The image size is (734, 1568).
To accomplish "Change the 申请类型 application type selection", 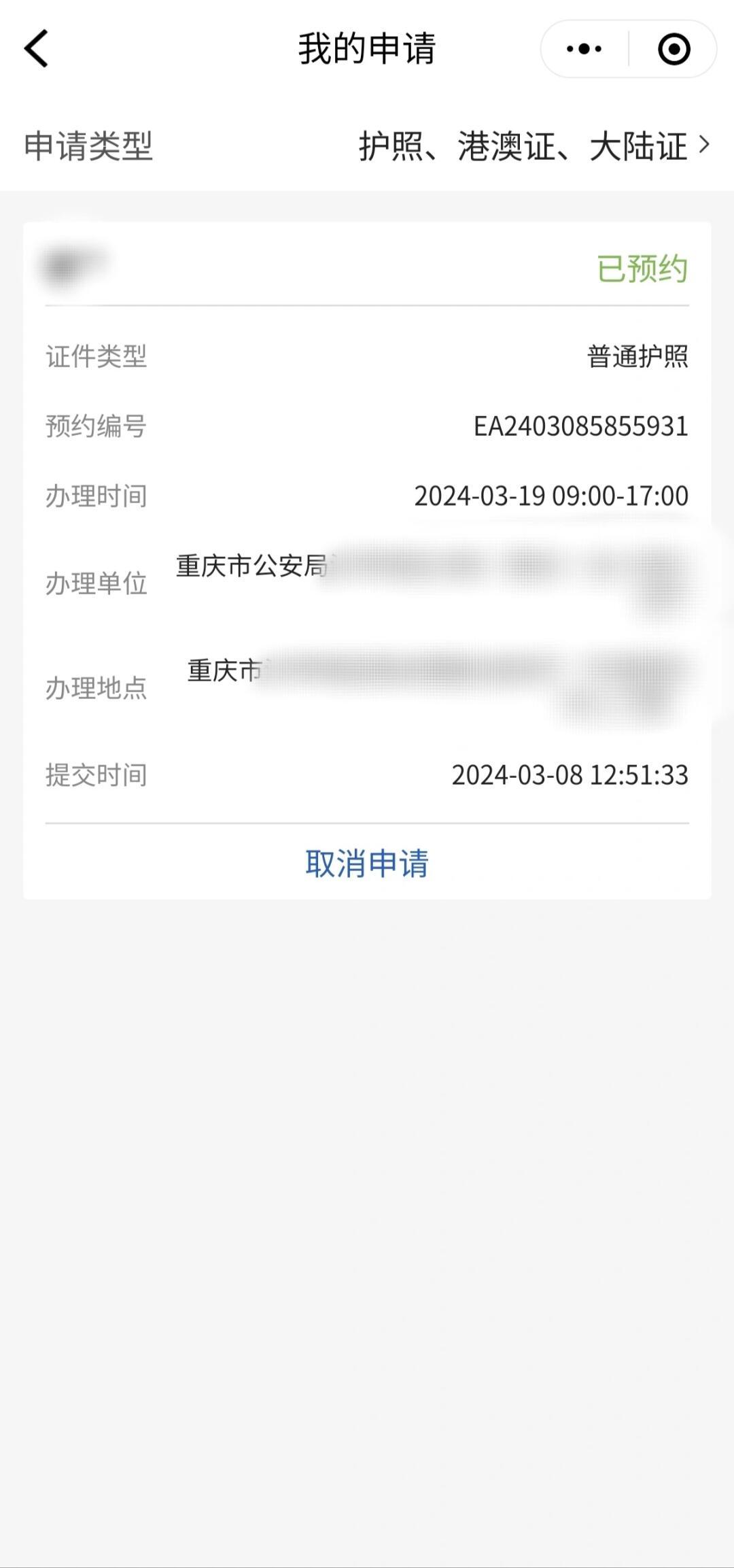I will (367, 146).
